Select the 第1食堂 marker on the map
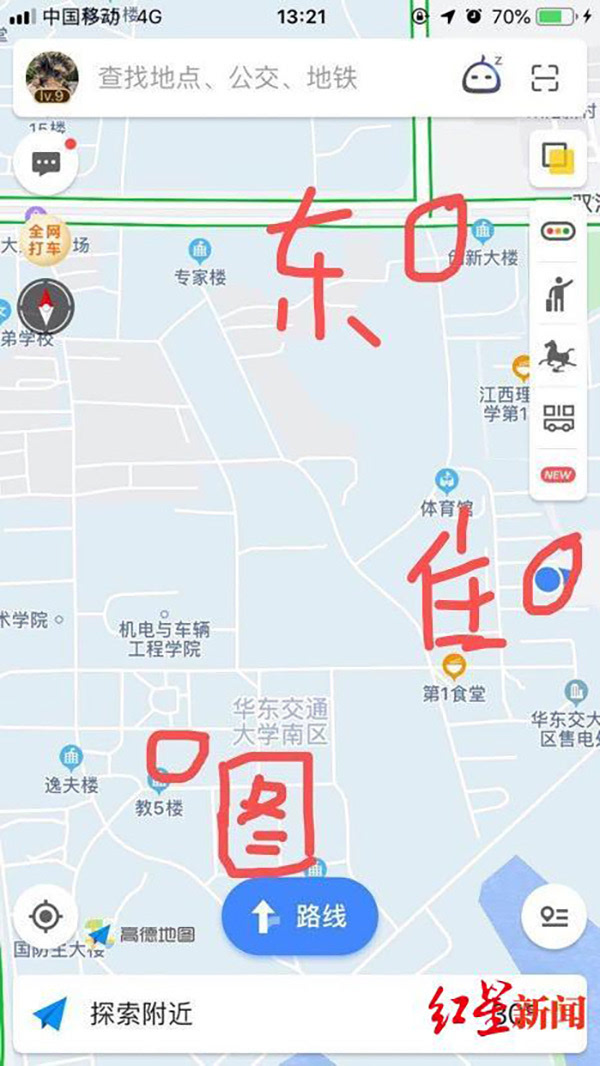 [454, 666]
